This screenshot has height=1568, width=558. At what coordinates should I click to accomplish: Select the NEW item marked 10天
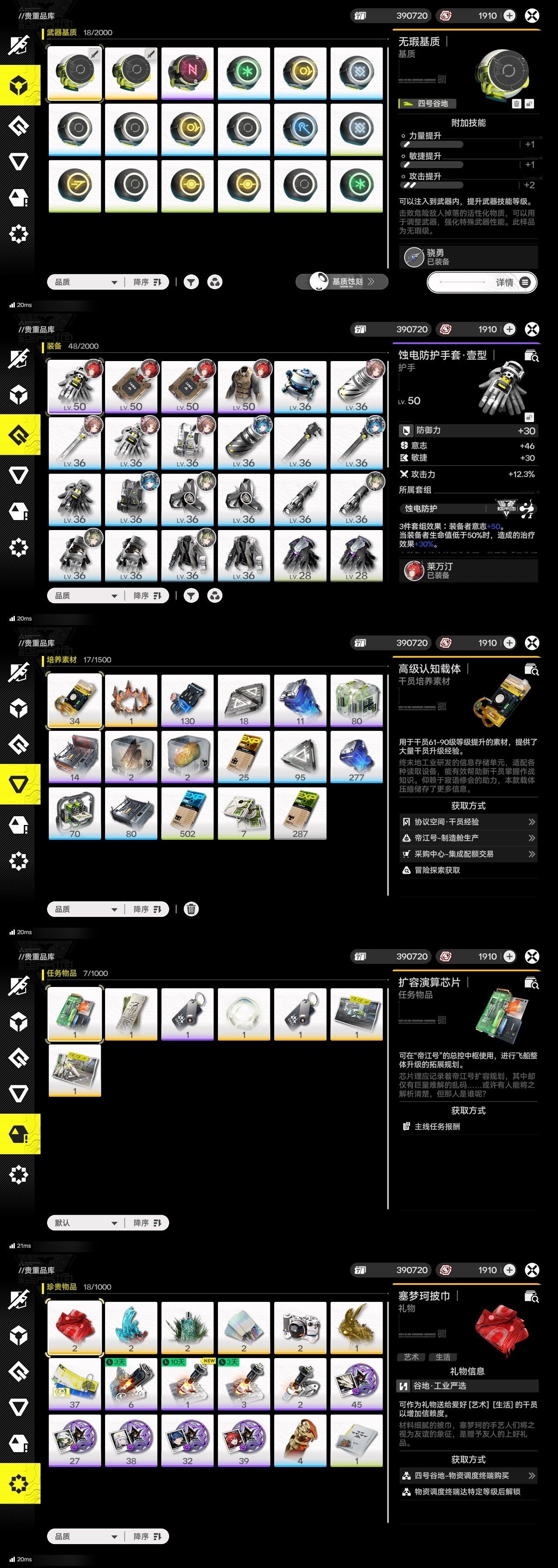(x=187, y=1384)
